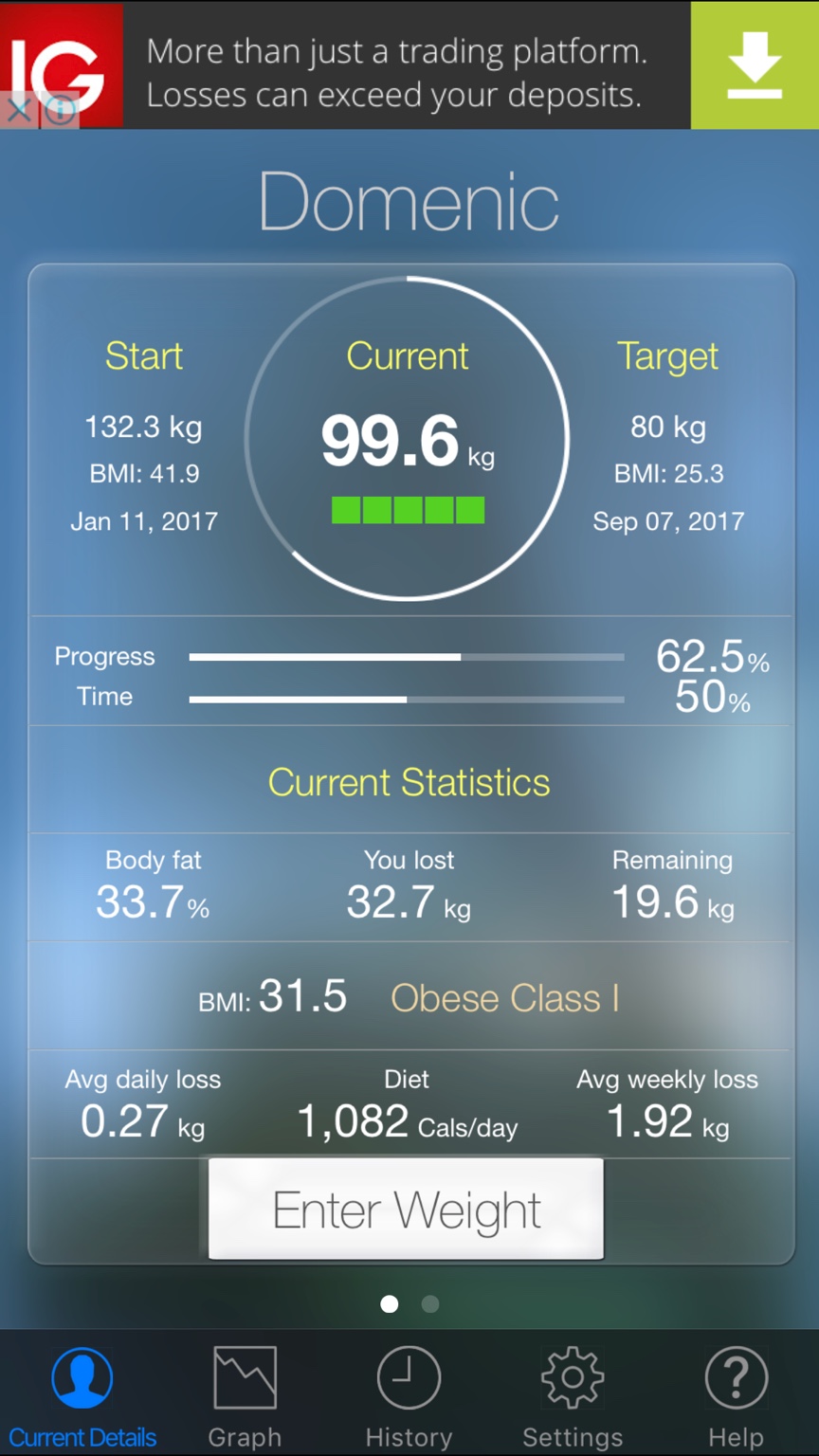The image size is (819, 1456).
Task: Open the ad info icon
Action: [x=60, y=111]
